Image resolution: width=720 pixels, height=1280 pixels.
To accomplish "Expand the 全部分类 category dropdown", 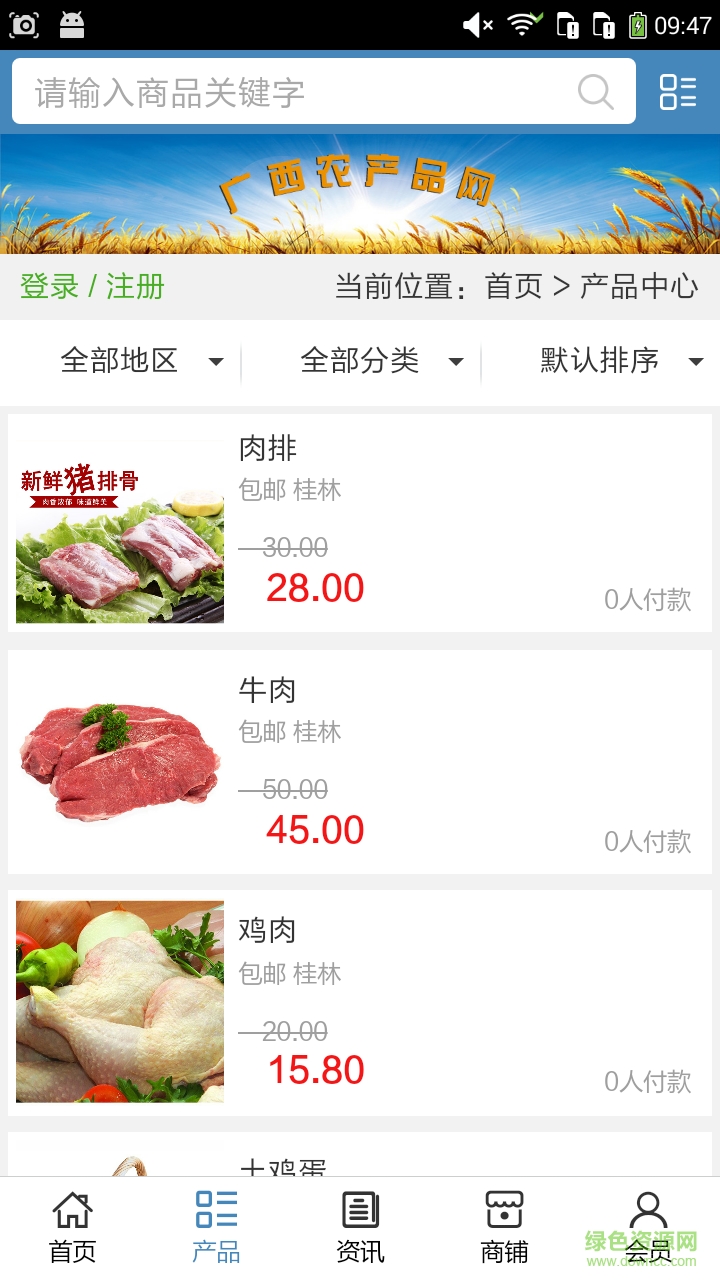I will pos(380,361).
